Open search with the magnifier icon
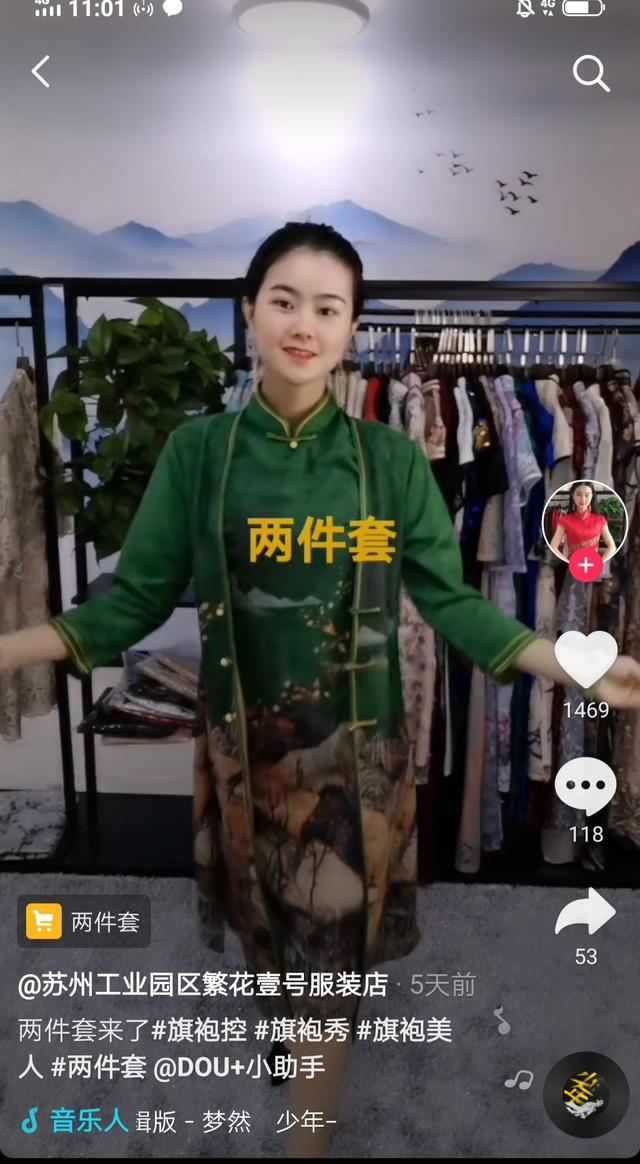640x1164 pixels. 591,73
